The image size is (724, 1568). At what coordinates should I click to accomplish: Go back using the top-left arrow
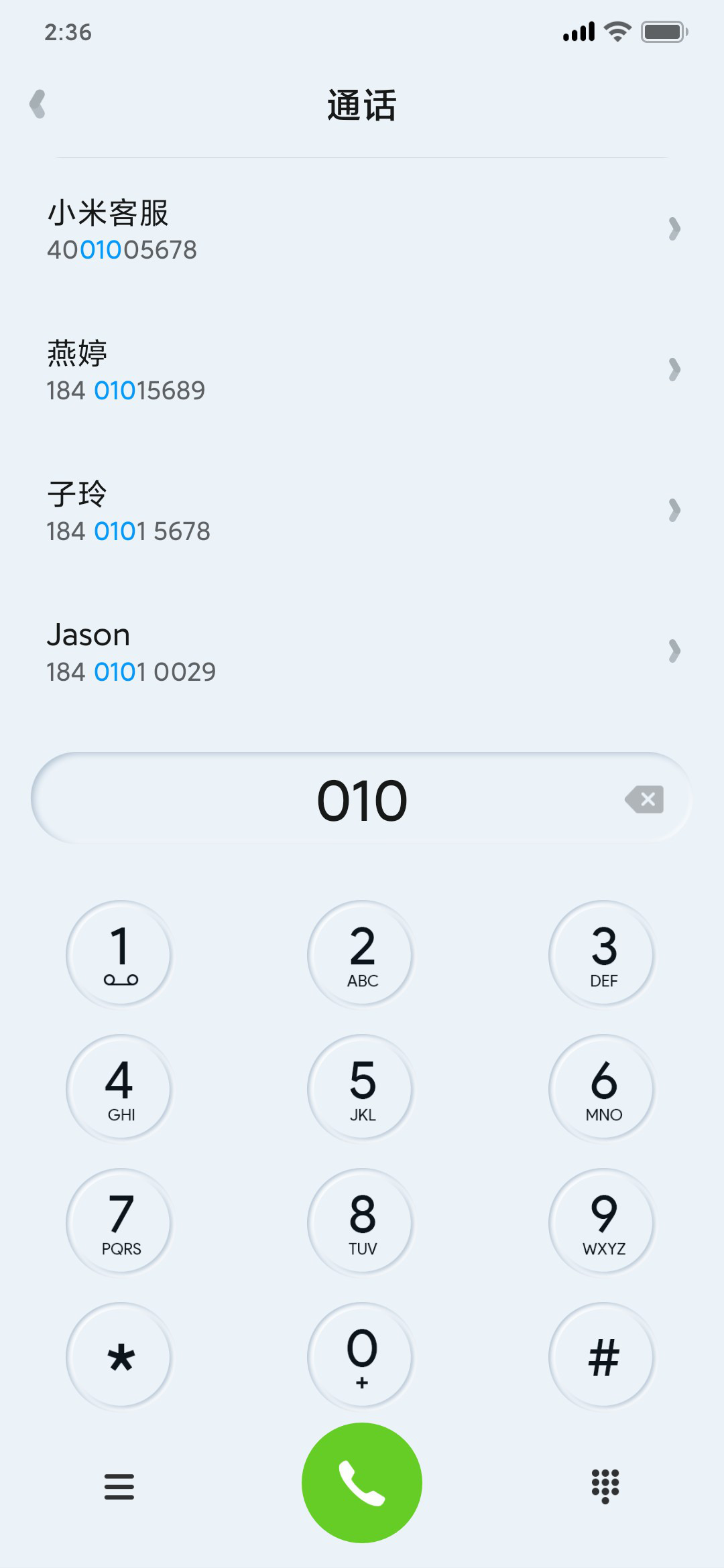click(38, 105)
